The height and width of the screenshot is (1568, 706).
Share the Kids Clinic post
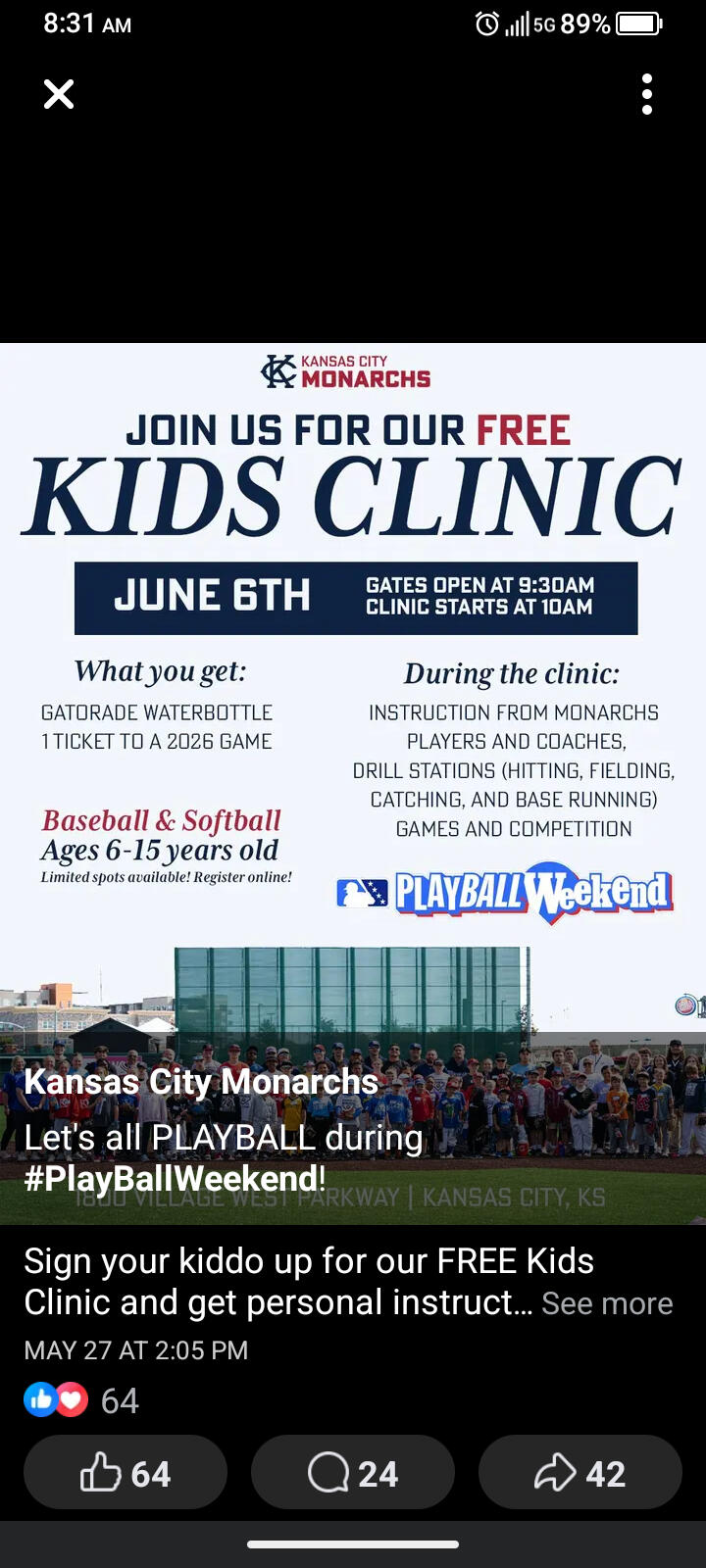[x=580, y=1473]
